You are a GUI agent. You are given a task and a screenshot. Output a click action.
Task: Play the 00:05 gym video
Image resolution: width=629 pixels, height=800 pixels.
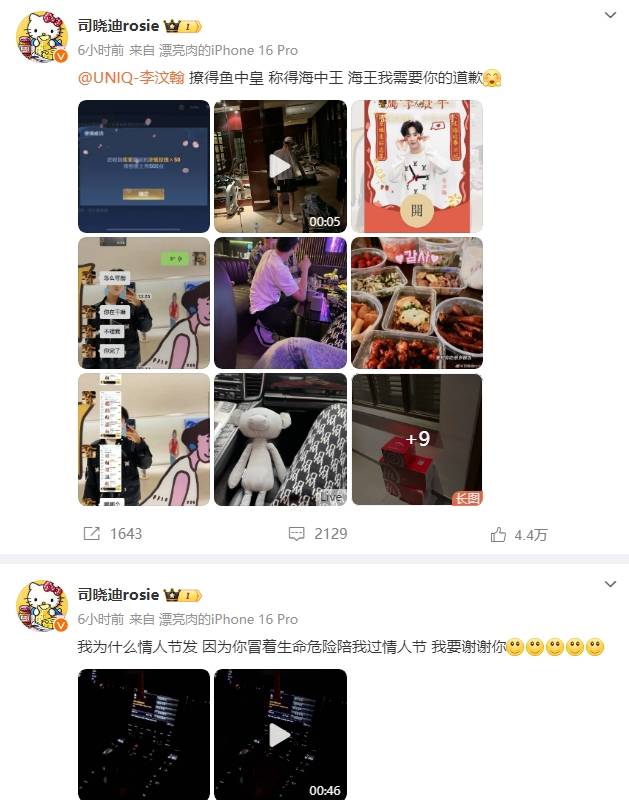280,166
